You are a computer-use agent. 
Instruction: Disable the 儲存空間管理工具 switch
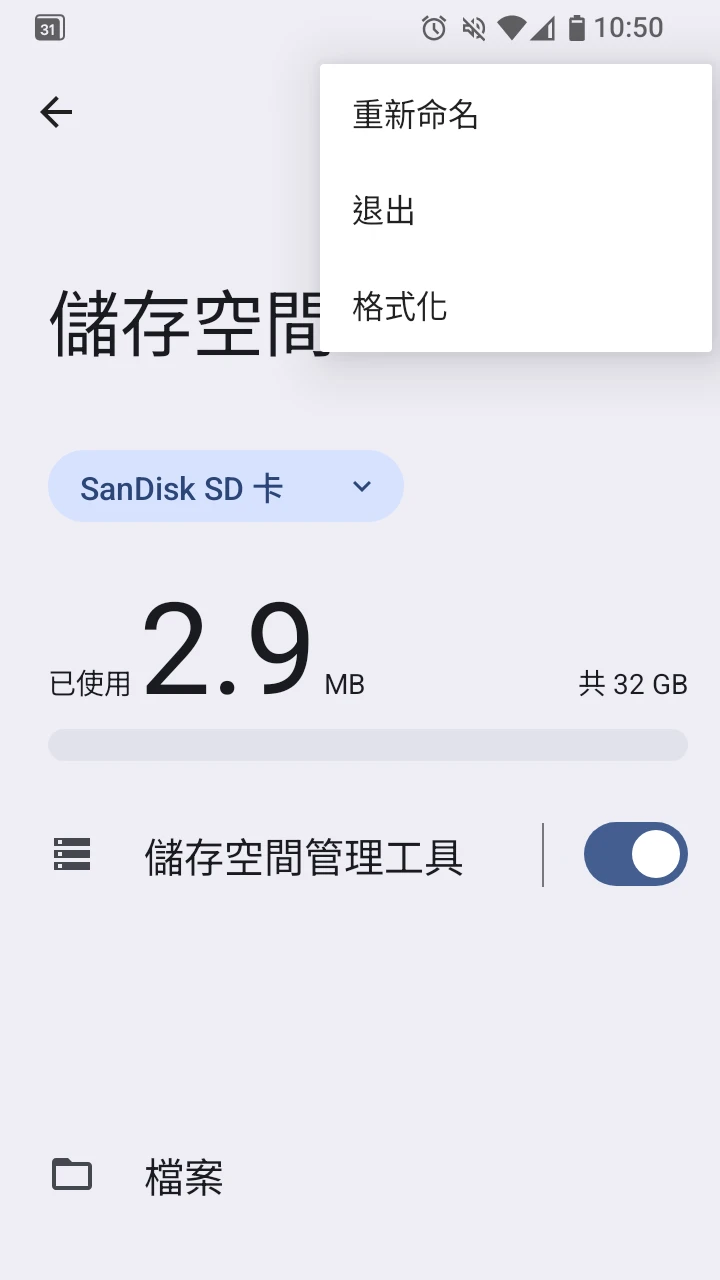tap(635, 855)
